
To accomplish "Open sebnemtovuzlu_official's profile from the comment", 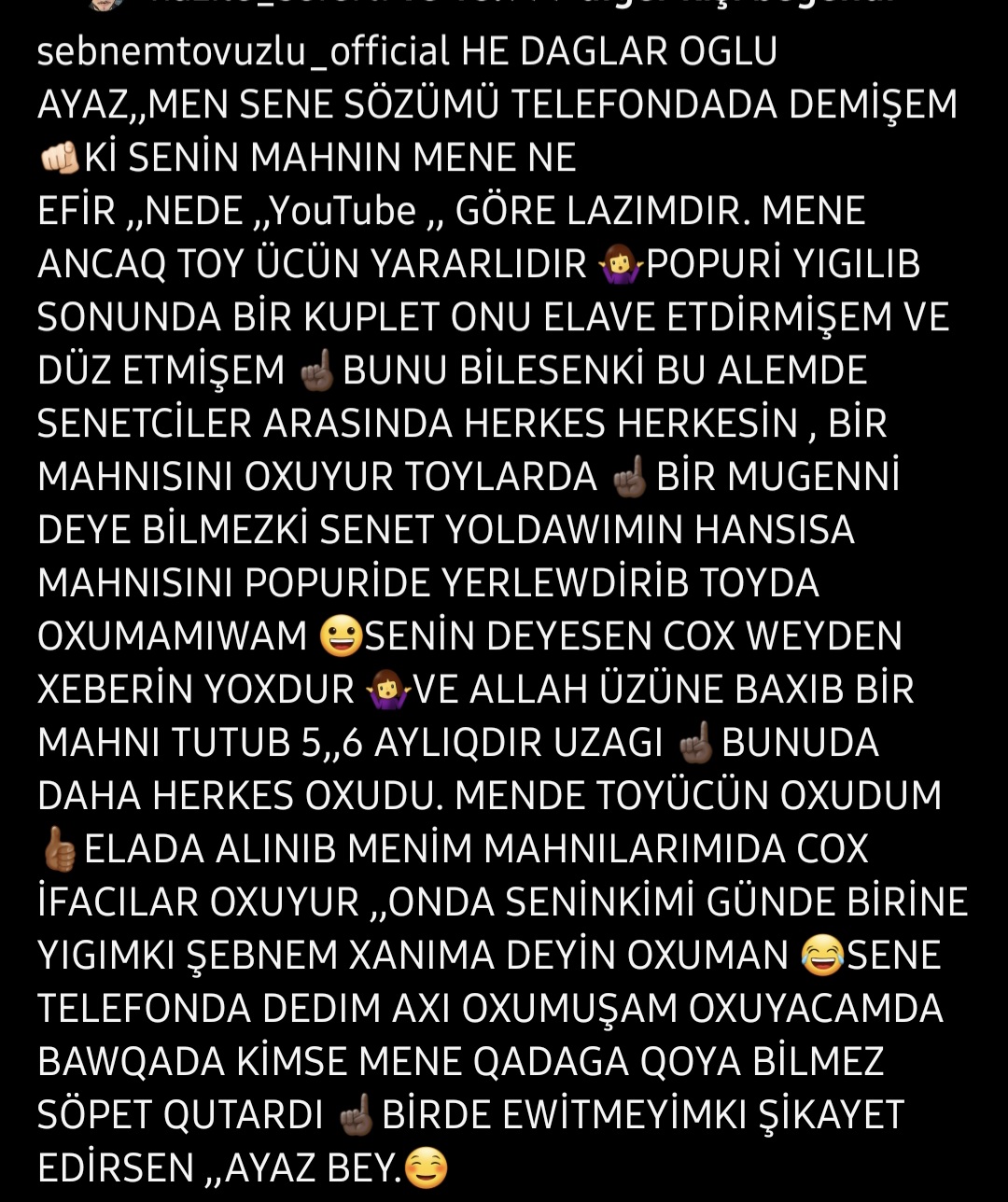I will click(x=244, y=52).
